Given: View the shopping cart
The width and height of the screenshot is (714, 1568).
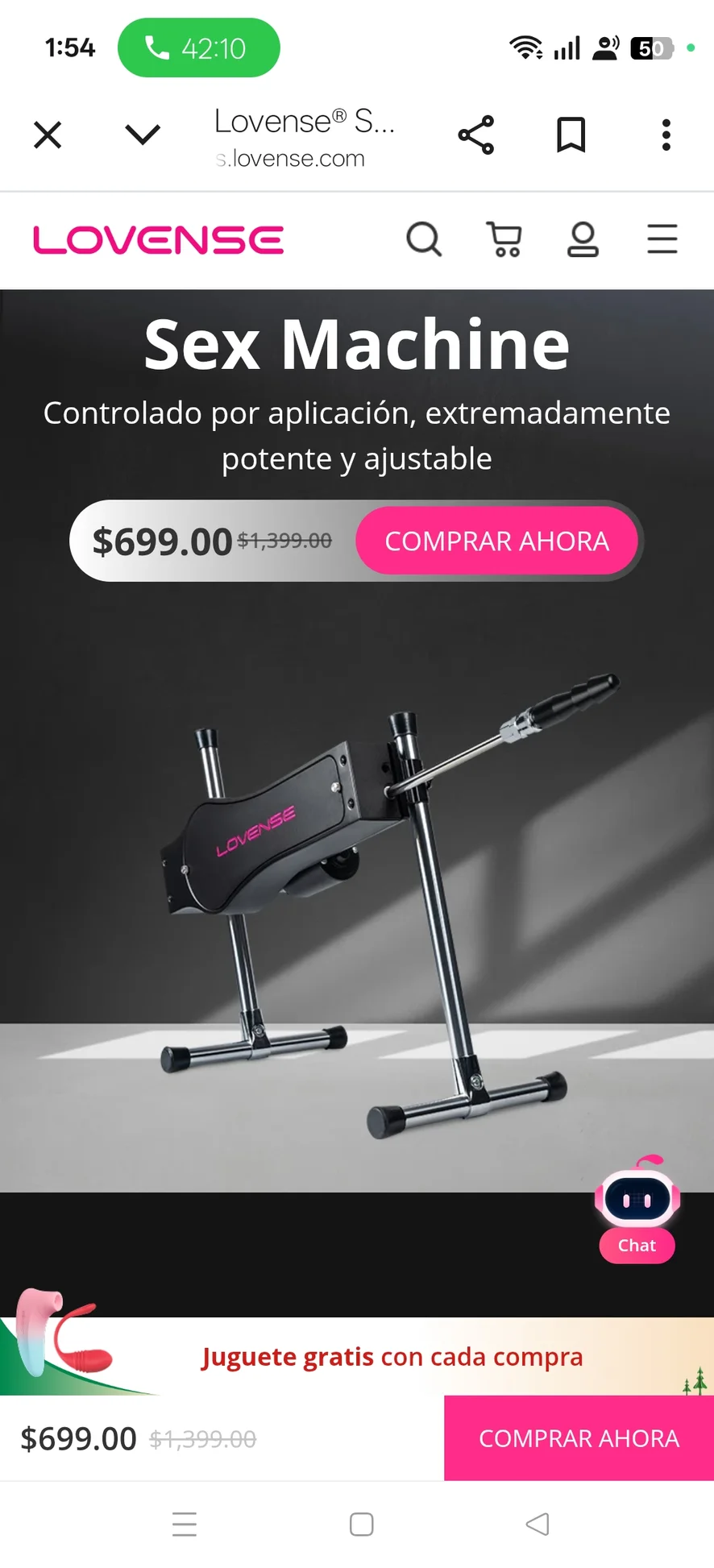Looking at the screenshot, I should click(504, 239).
